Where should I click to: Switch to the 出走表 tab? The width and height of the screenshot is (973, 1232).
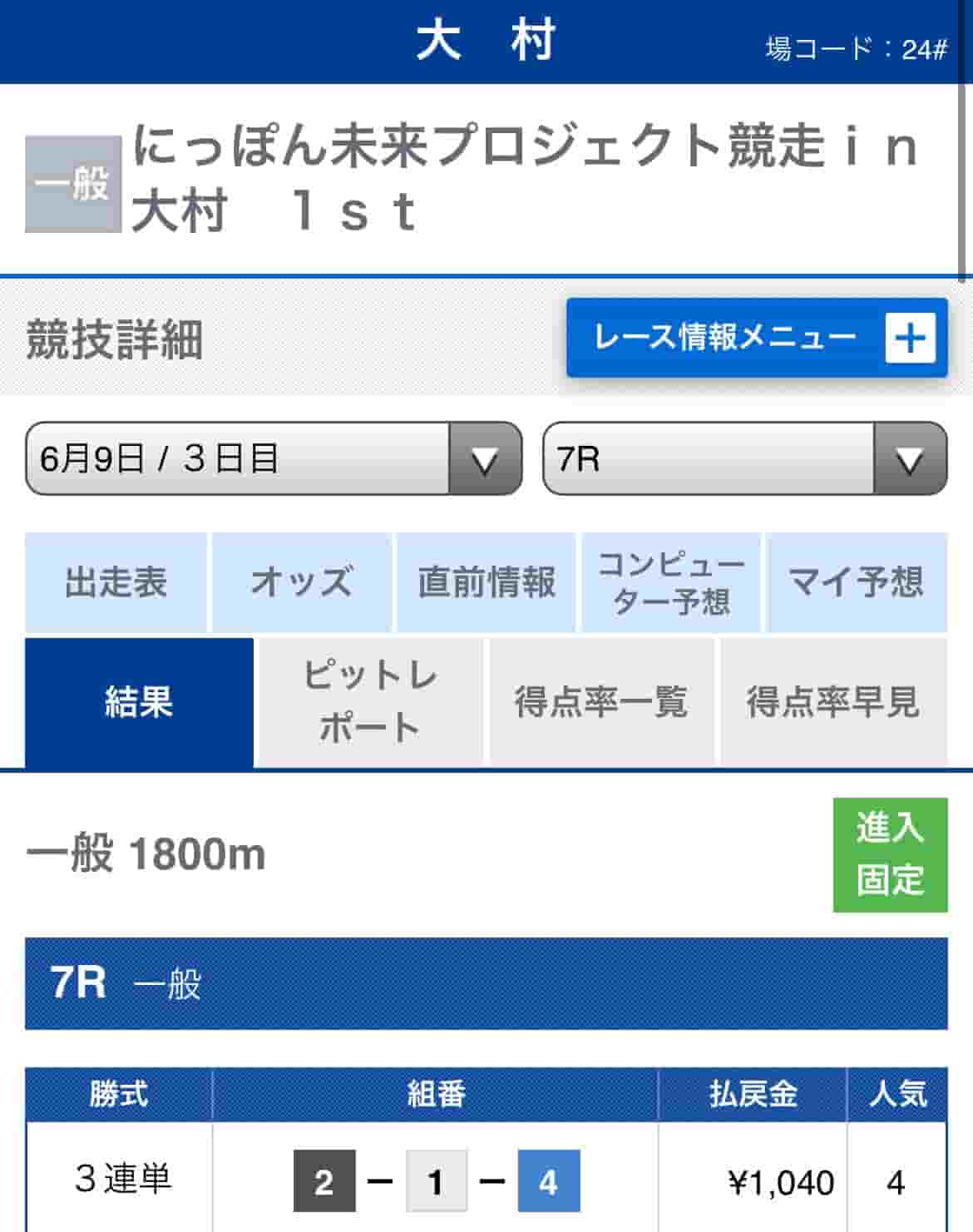coord(116,582)
